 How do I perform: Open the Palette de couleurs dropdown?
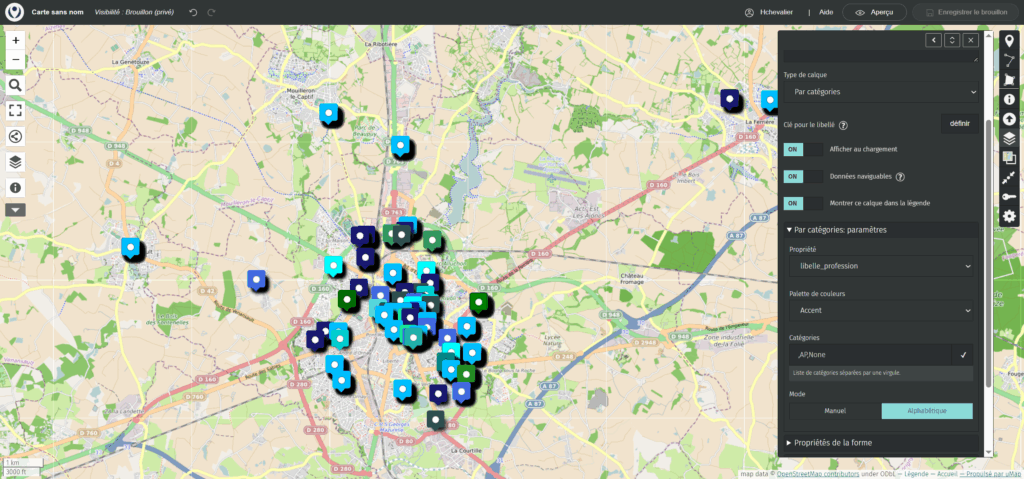point(879,311)
